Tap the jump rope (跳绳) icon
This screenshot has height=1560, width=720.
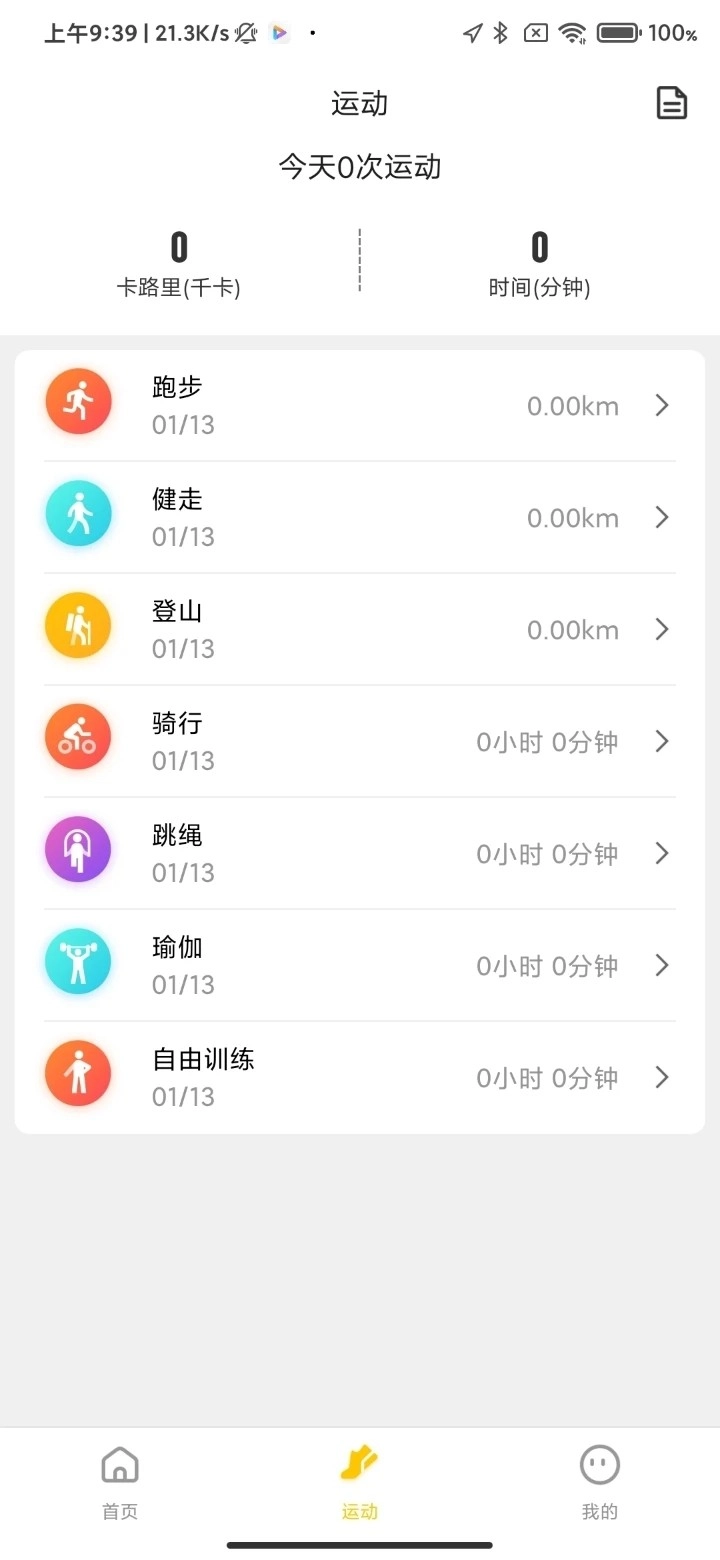78,849
